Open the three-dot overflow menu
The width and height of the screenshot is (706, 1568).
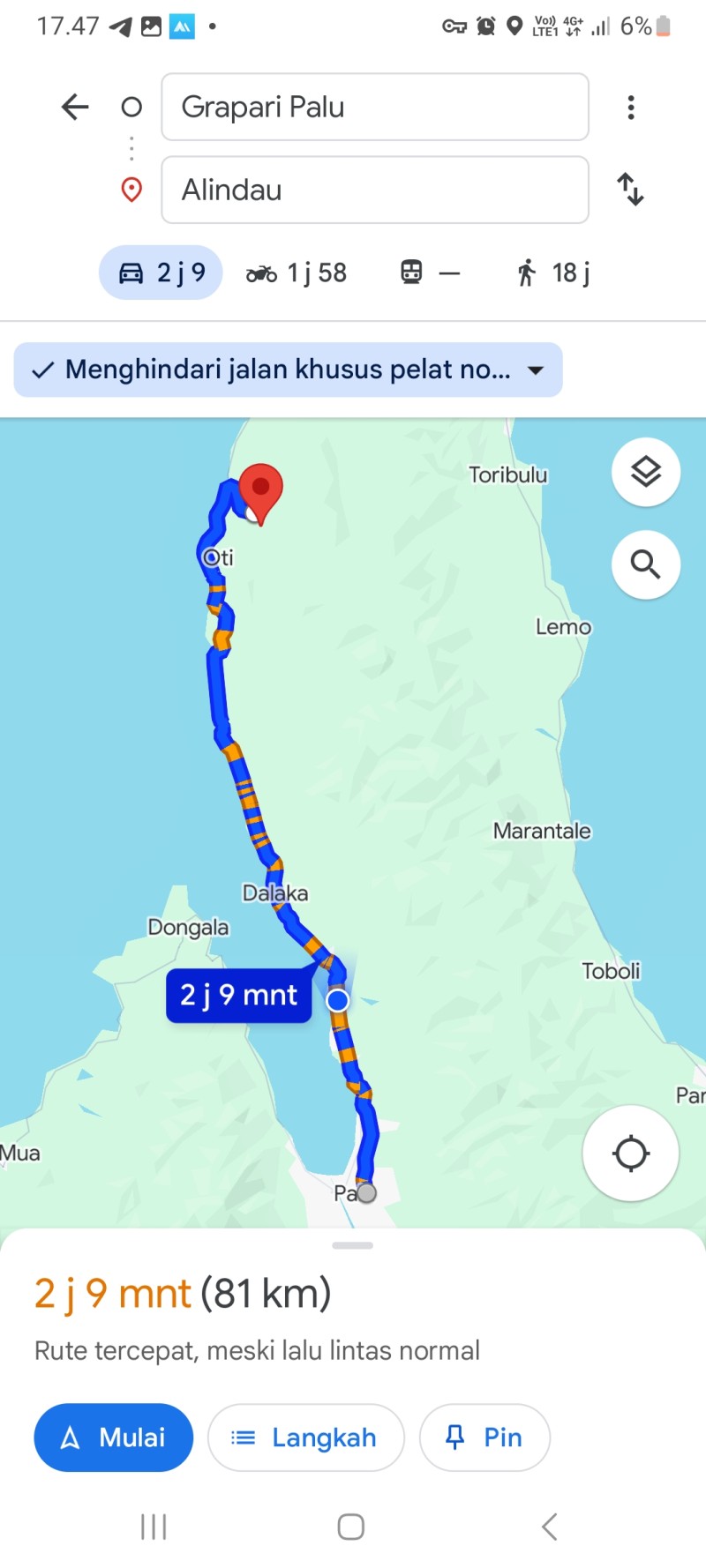(630, 107)
